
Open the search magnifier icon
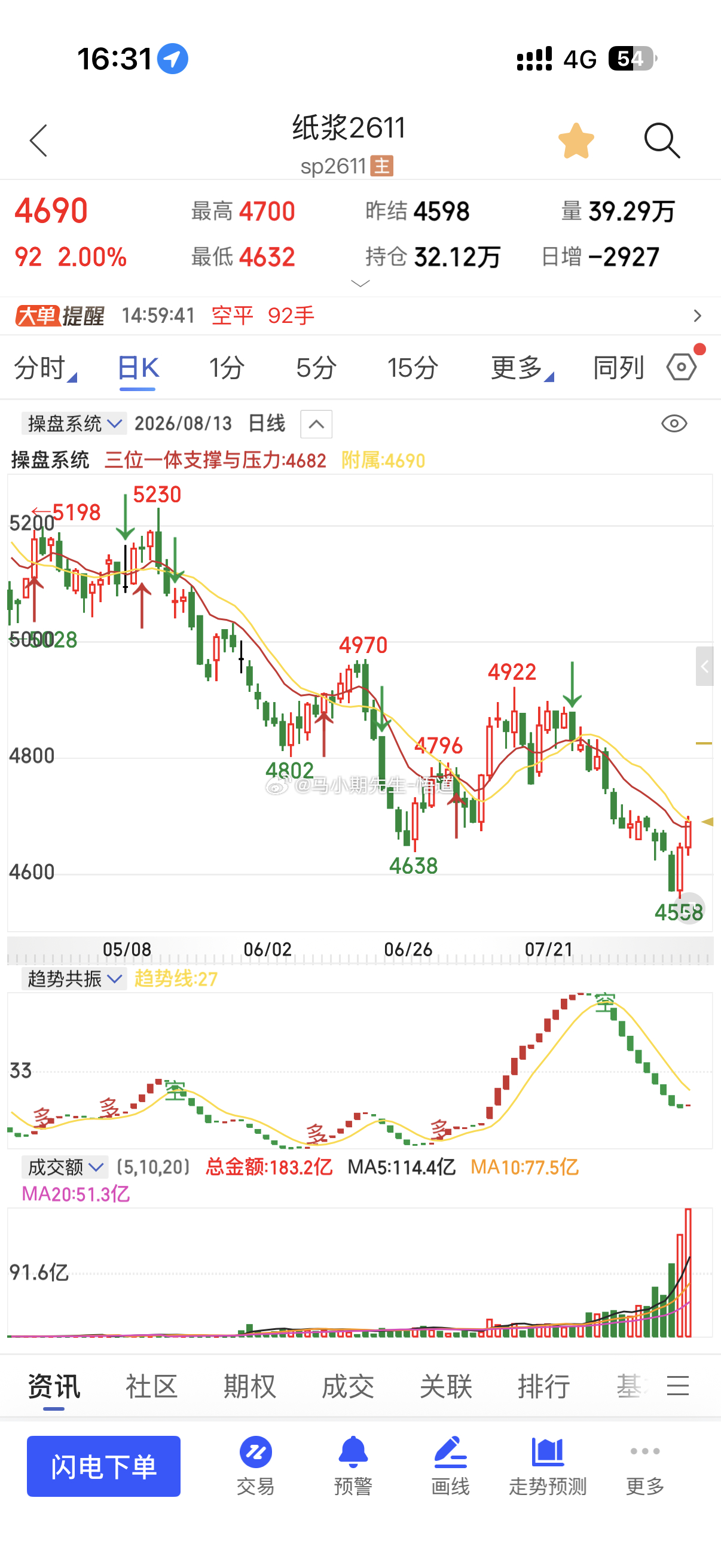(x=661, y=141)
